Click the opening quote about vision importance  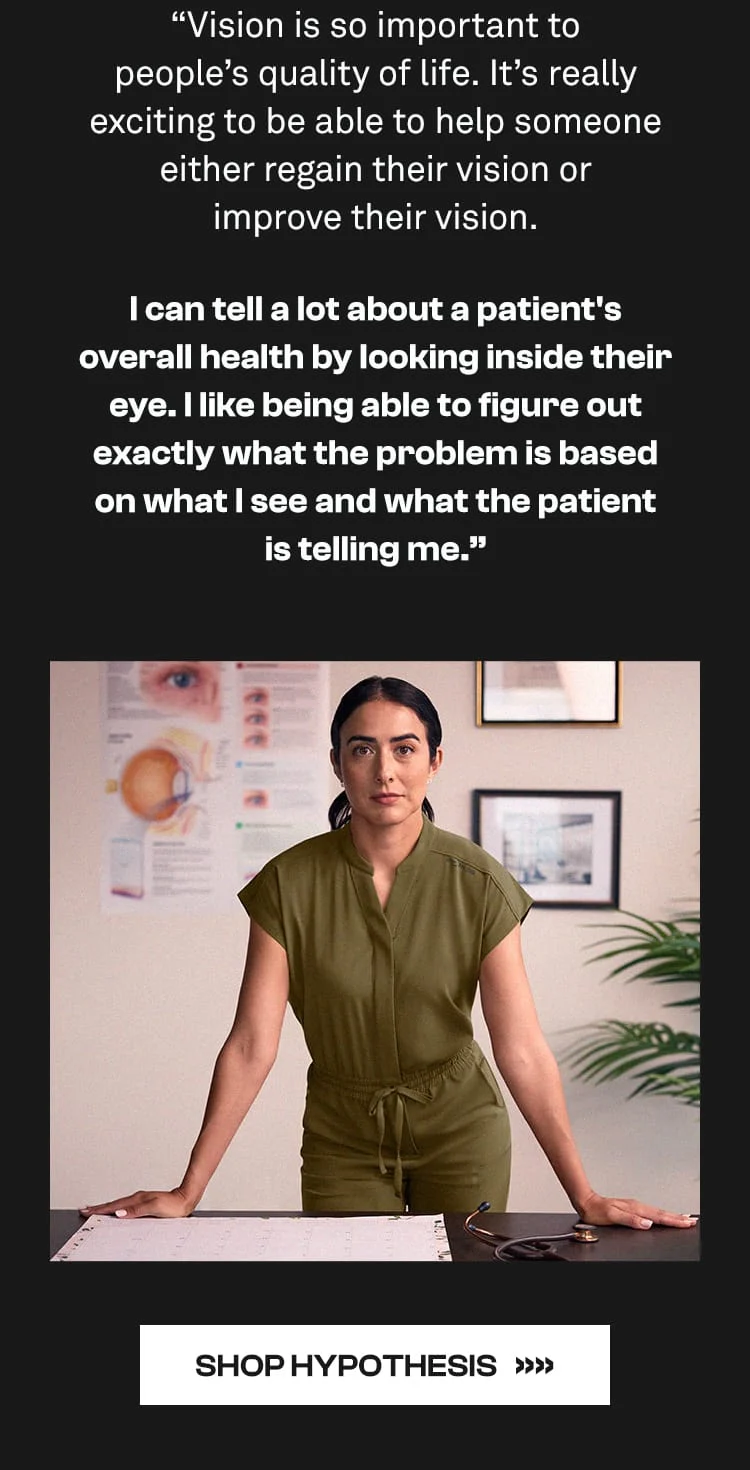[375, 120]
